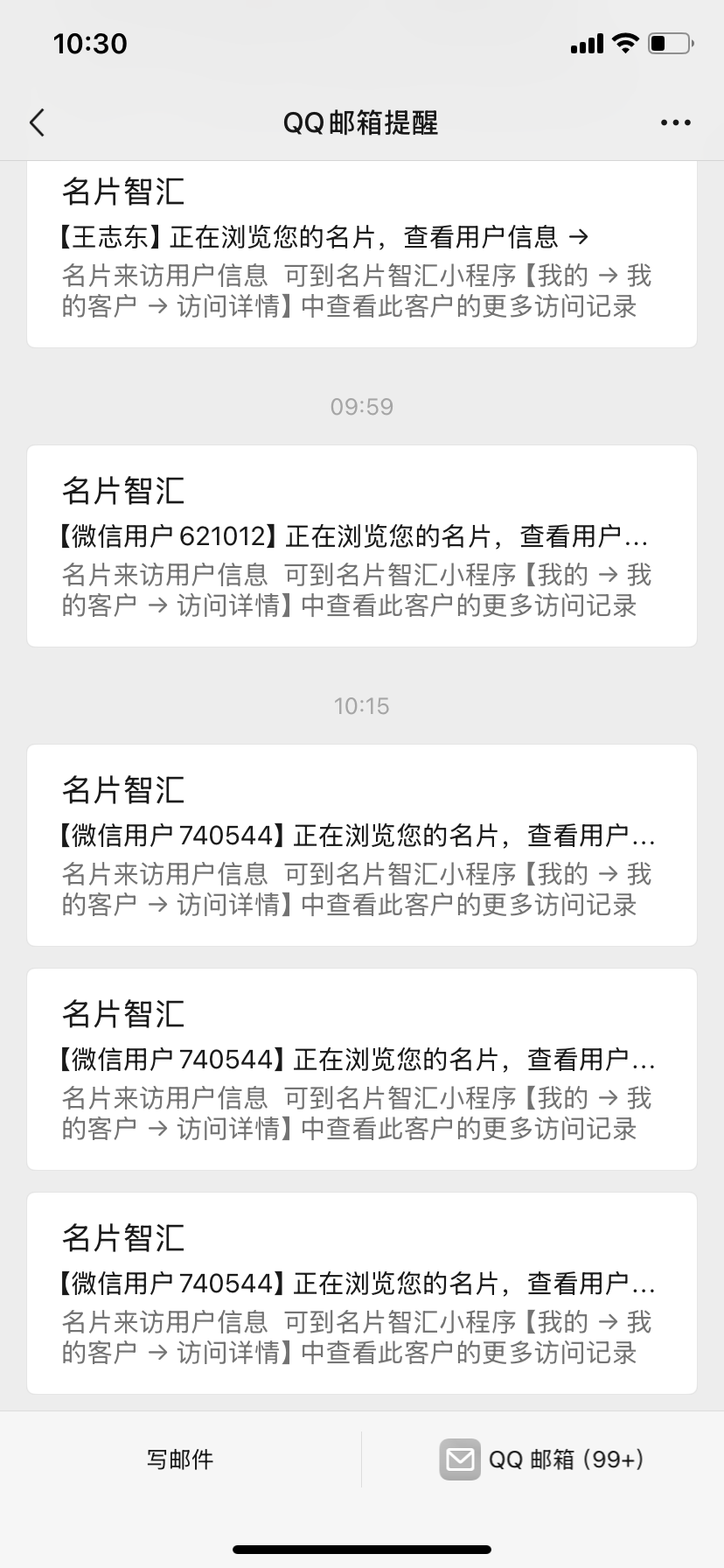Open QQ 邮箱 (99+) inbox
The width and height of the screenshot is (724, 1568).
pyautogui.click(x=542, y=1459)
